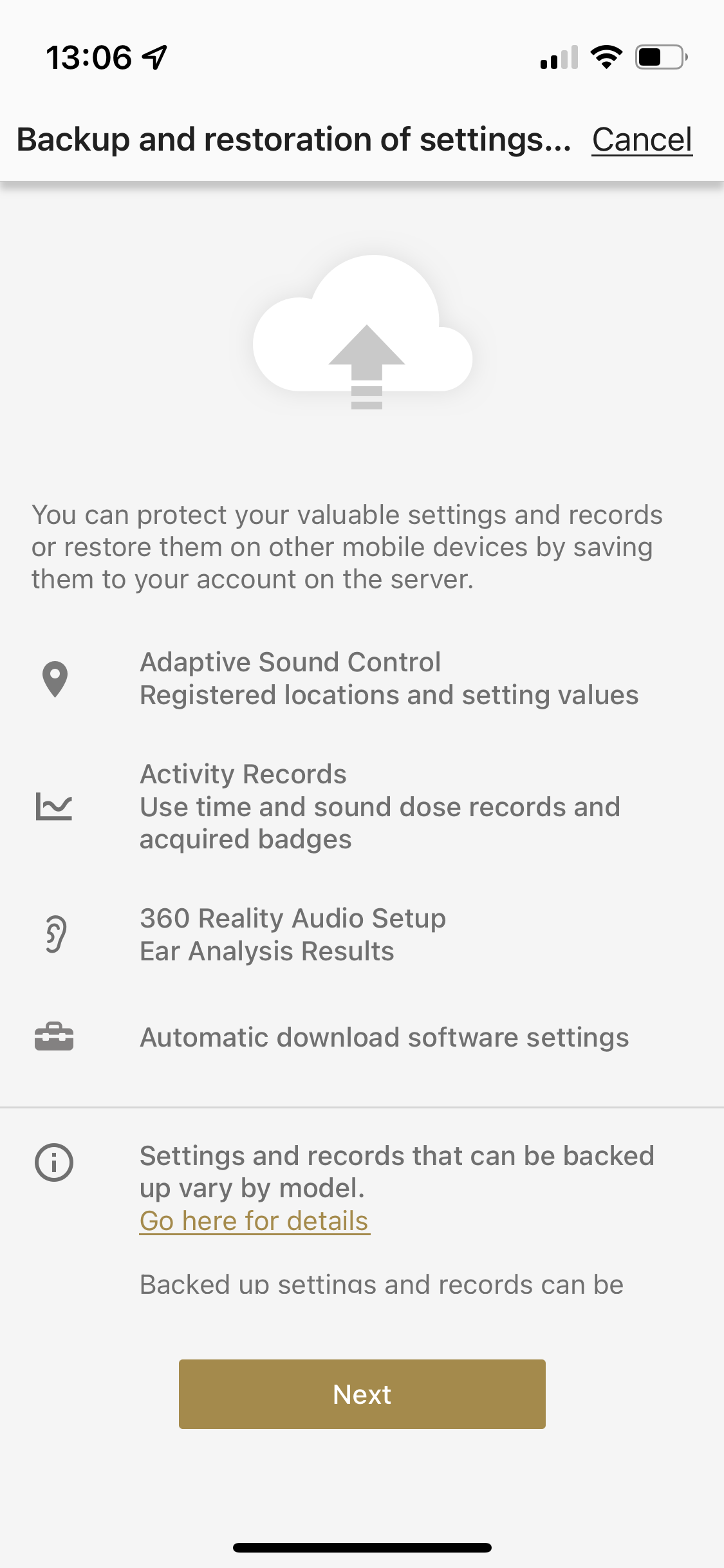This screenshot has height=1568, width=724.
Task: Cancel the backup and restoration setup
Action: tap(642, 140)
